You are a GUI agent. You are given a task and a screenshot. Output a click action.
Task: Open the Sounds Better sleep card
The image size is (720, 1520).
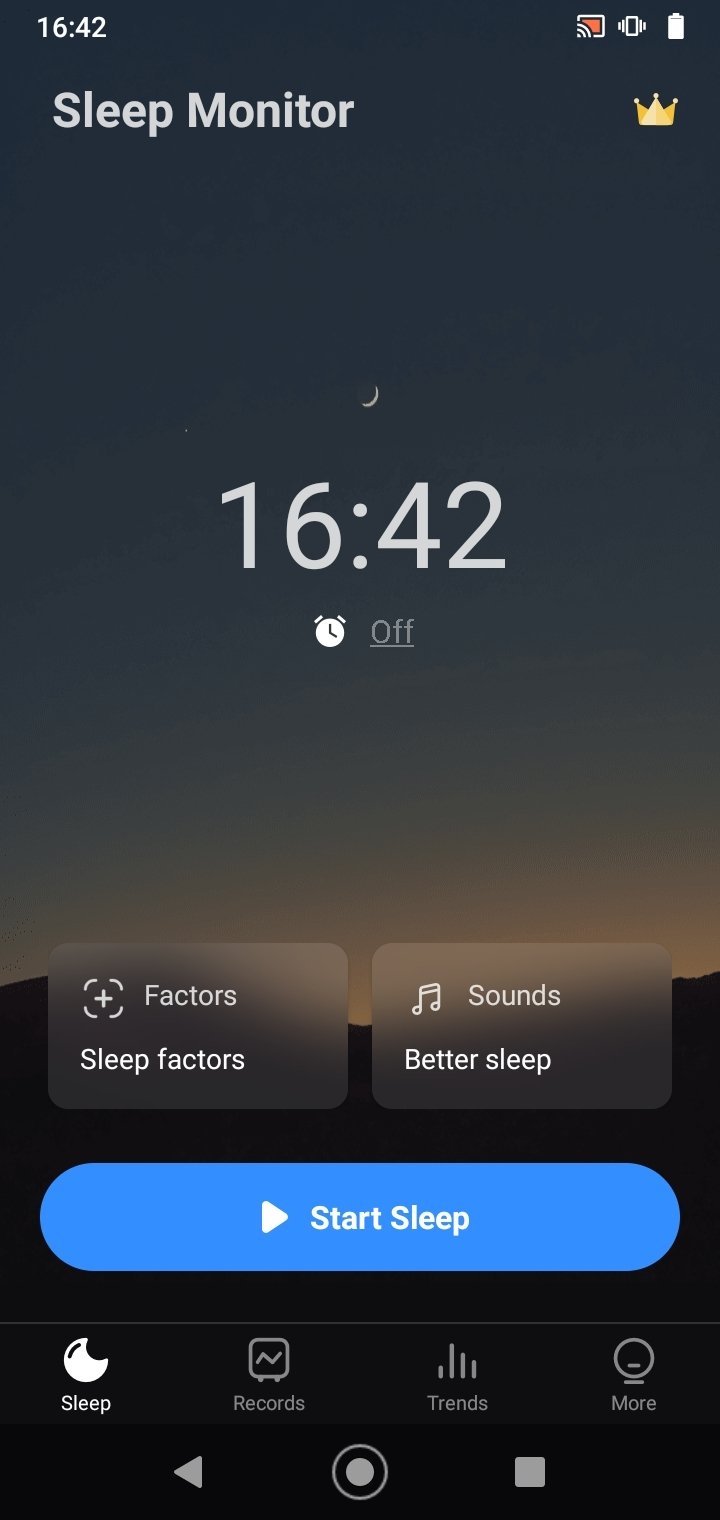pyautogui.click(x=522, y=1026)
